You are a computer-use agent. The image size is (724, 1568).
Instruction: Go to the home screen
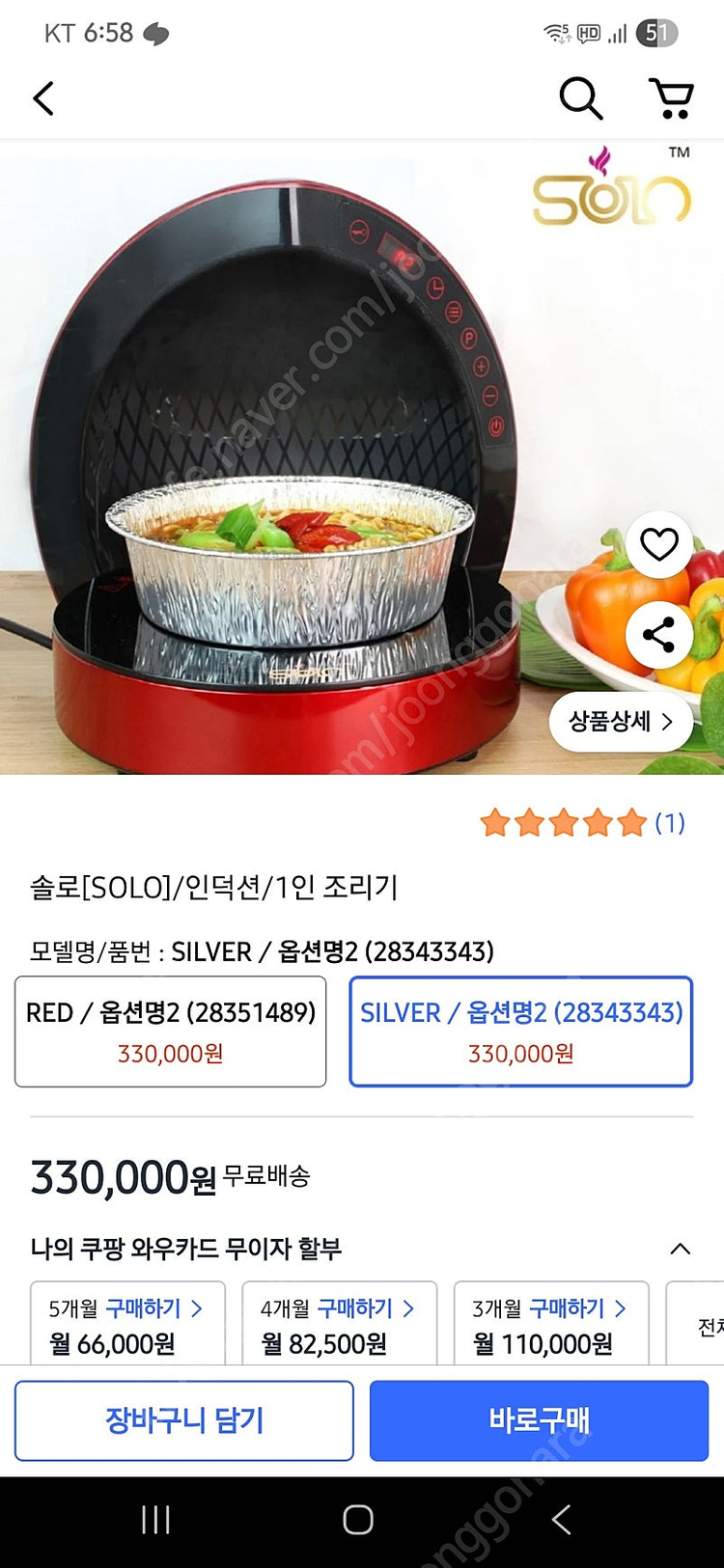coord(358,1520)
